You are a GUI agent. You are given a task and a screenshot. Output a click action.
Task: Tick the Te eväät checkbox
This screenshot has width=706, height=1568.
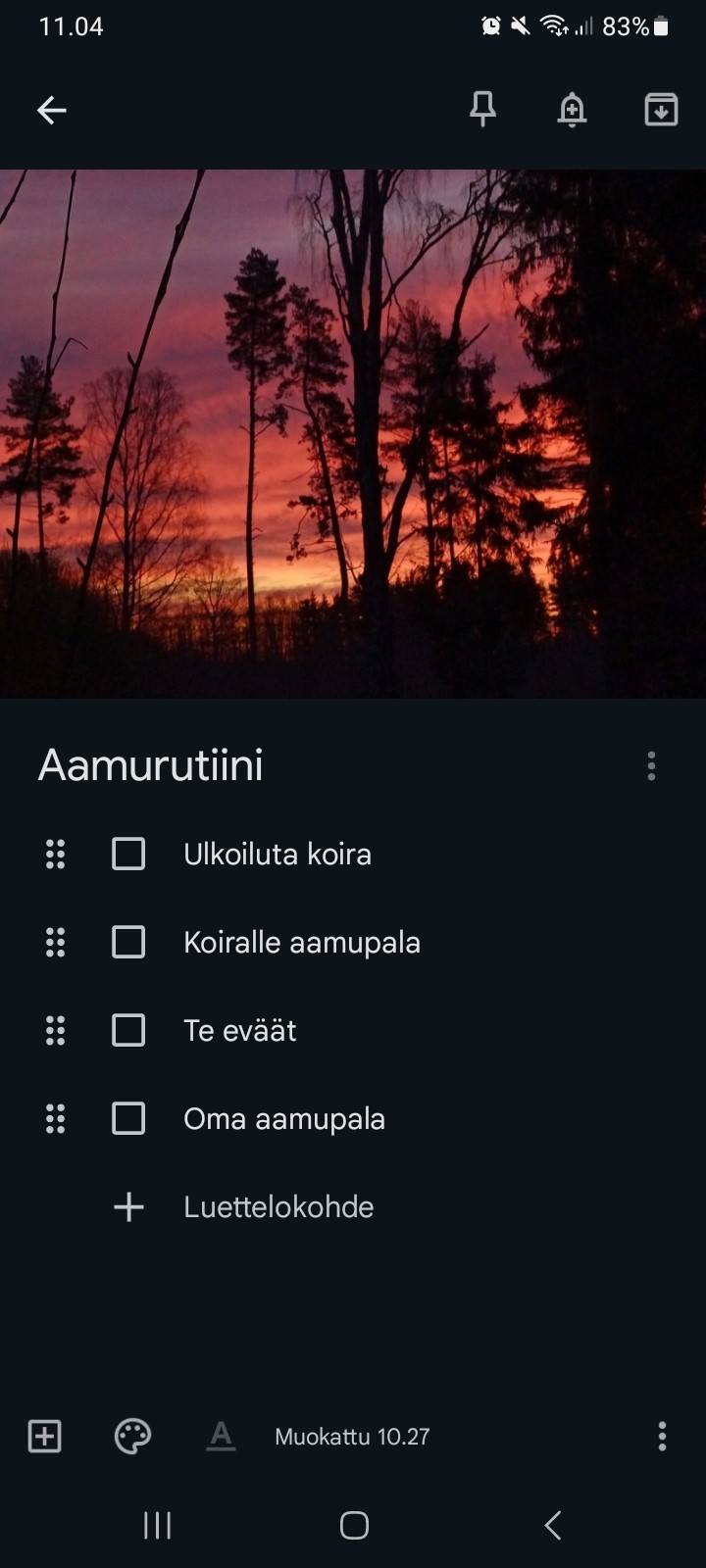tap(128, 1030)
